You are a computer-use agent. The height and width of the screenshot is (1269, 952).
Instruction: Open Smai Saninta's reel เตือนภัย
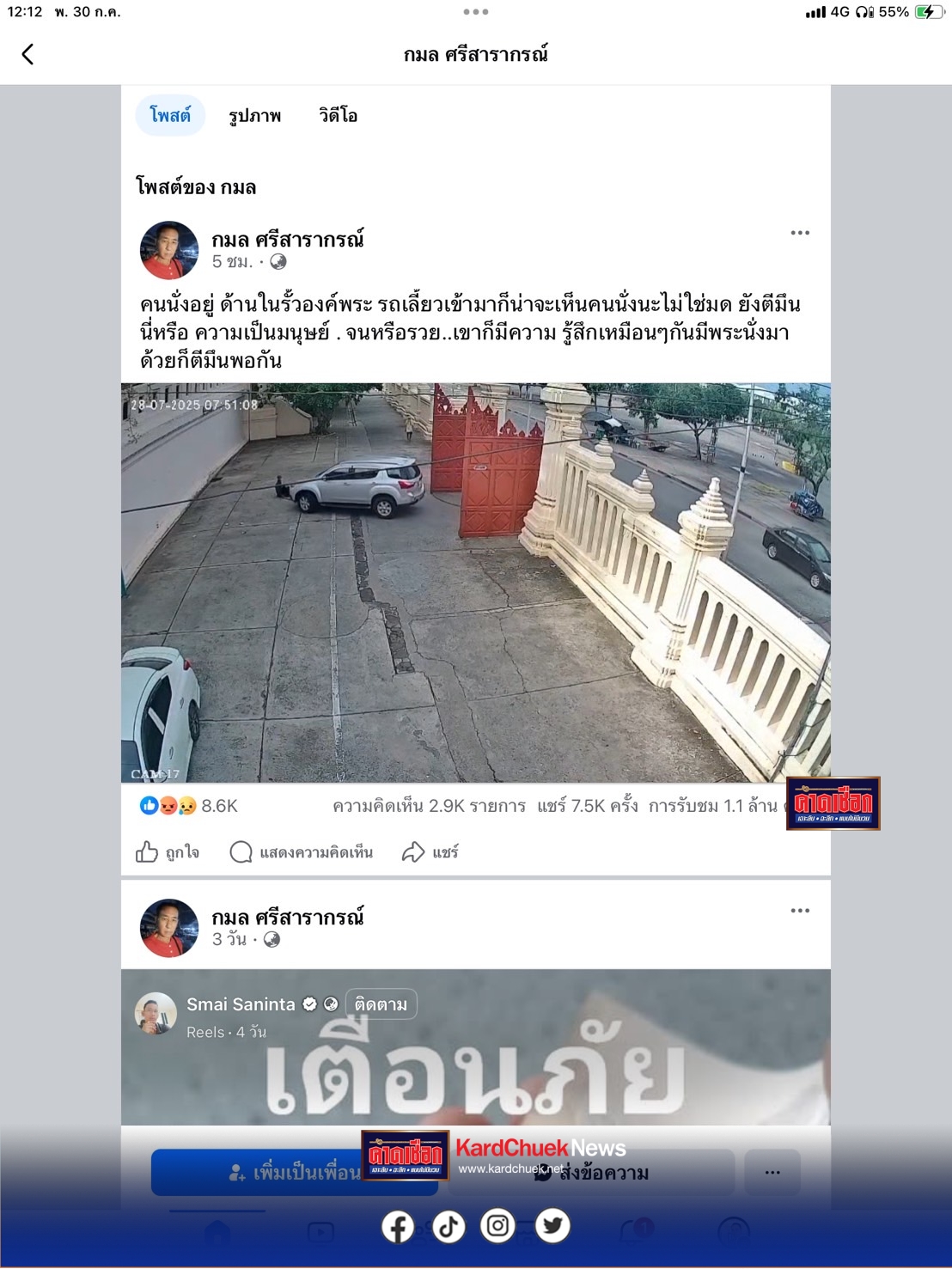pos(475,1074)
